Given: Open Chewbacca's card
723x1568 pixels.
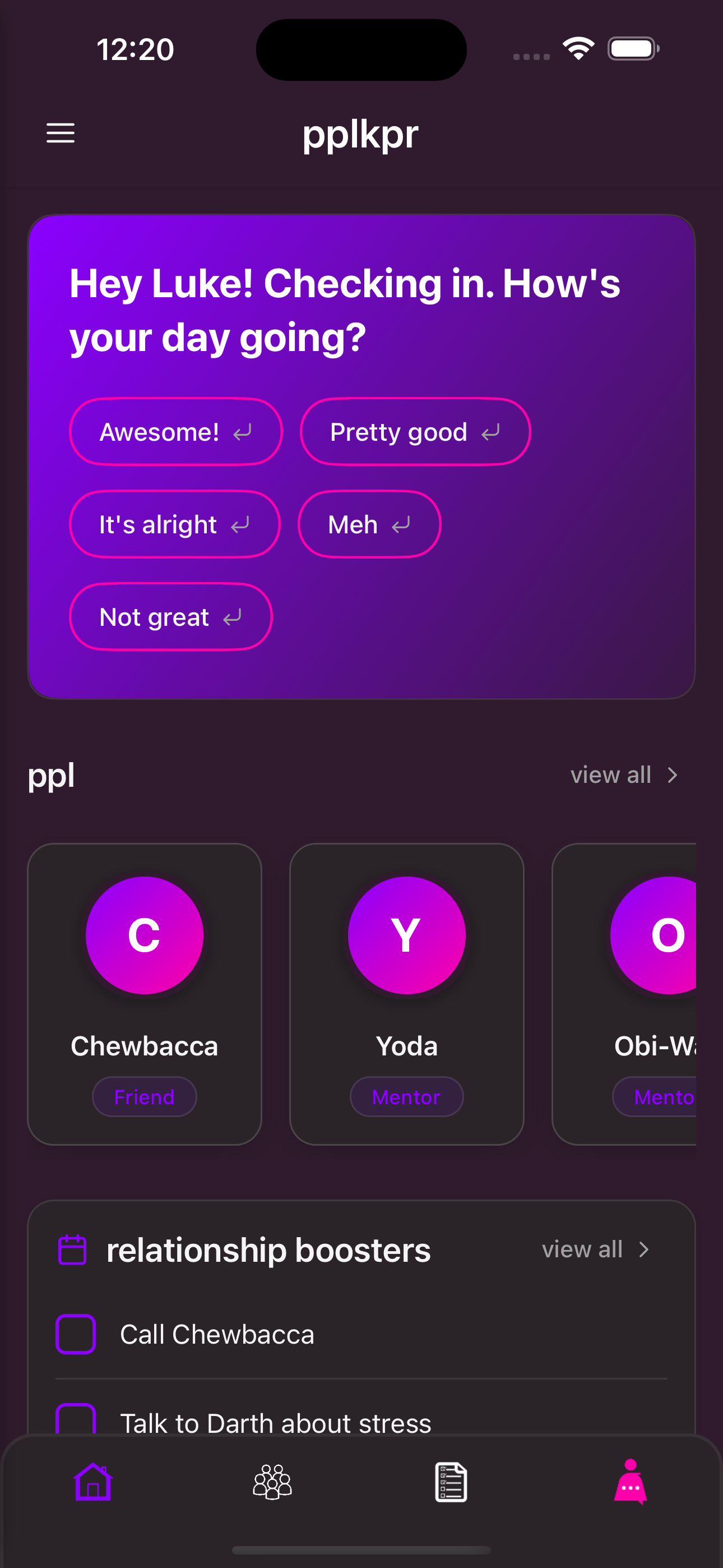Looking at the screenshot, I should click(144, 993).
